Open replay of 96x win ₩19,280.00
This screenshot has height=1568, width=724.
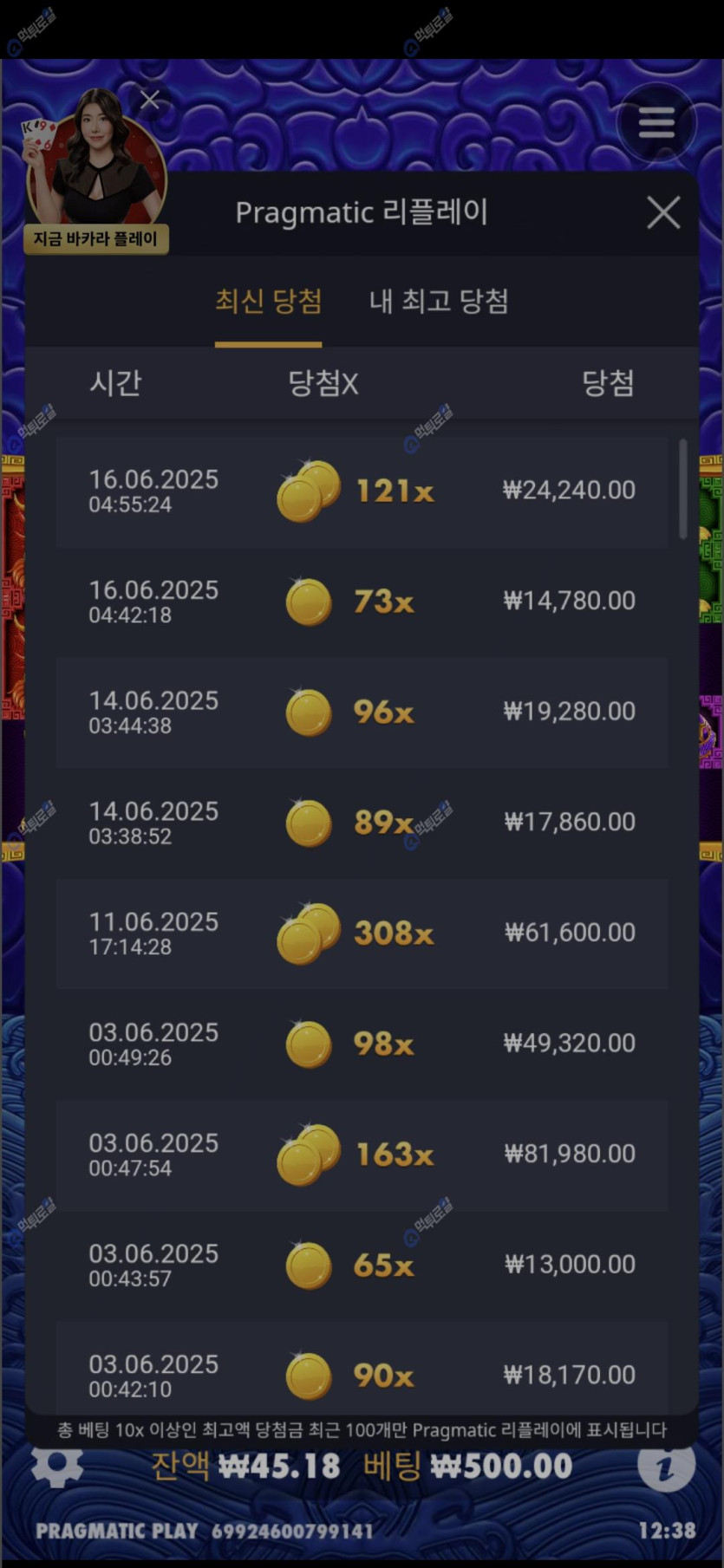tap(362, 712)
